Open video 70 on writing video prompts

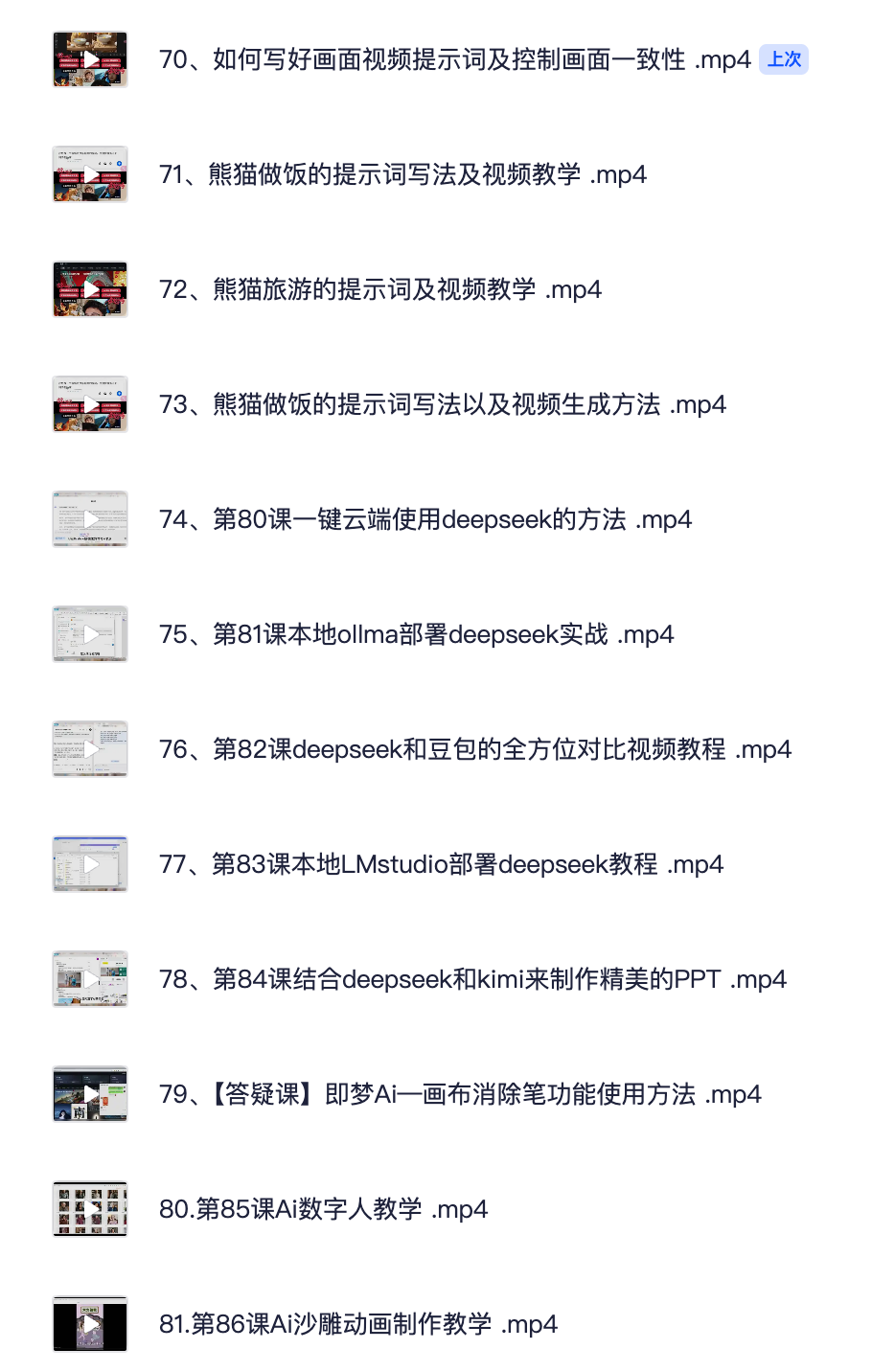click(x=454, y=59)
